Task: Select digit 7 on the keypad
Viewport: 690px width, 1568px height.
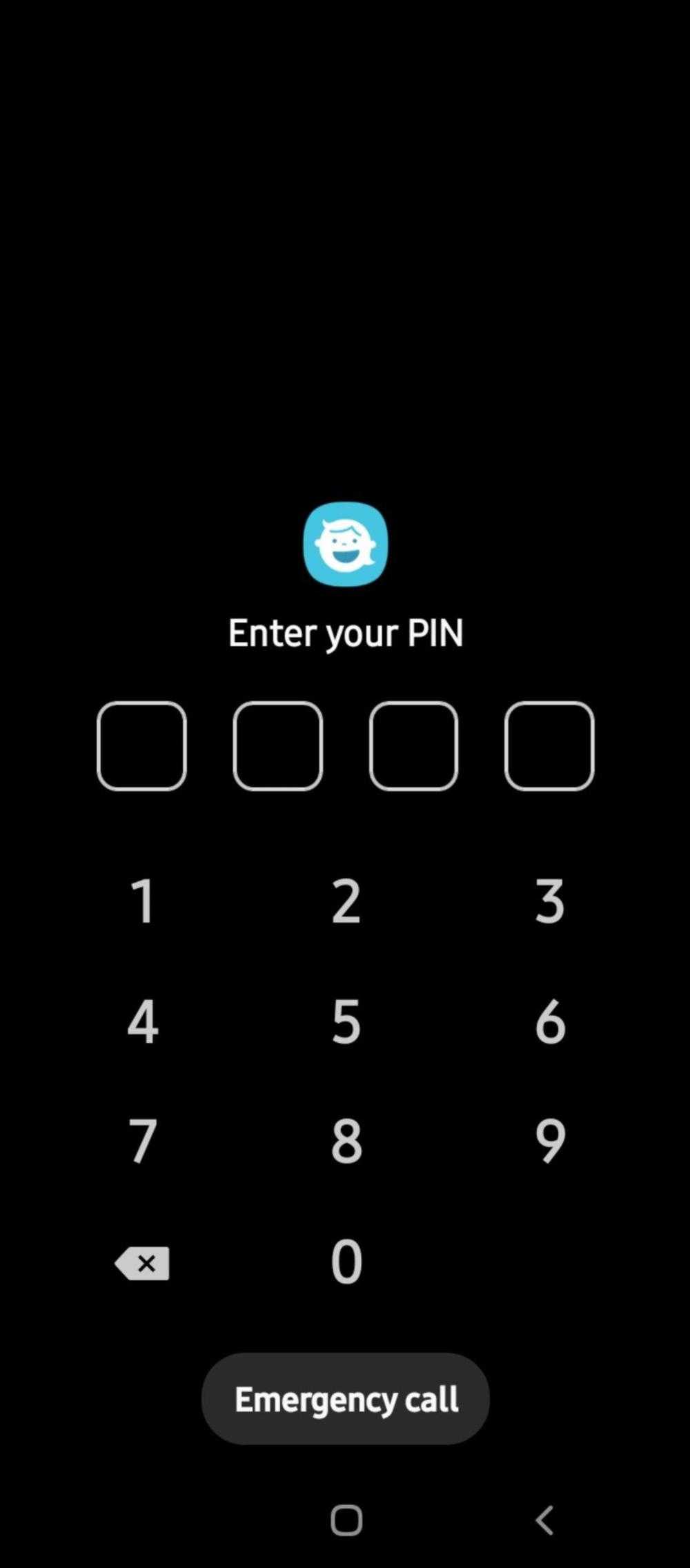Action: 143,1141
